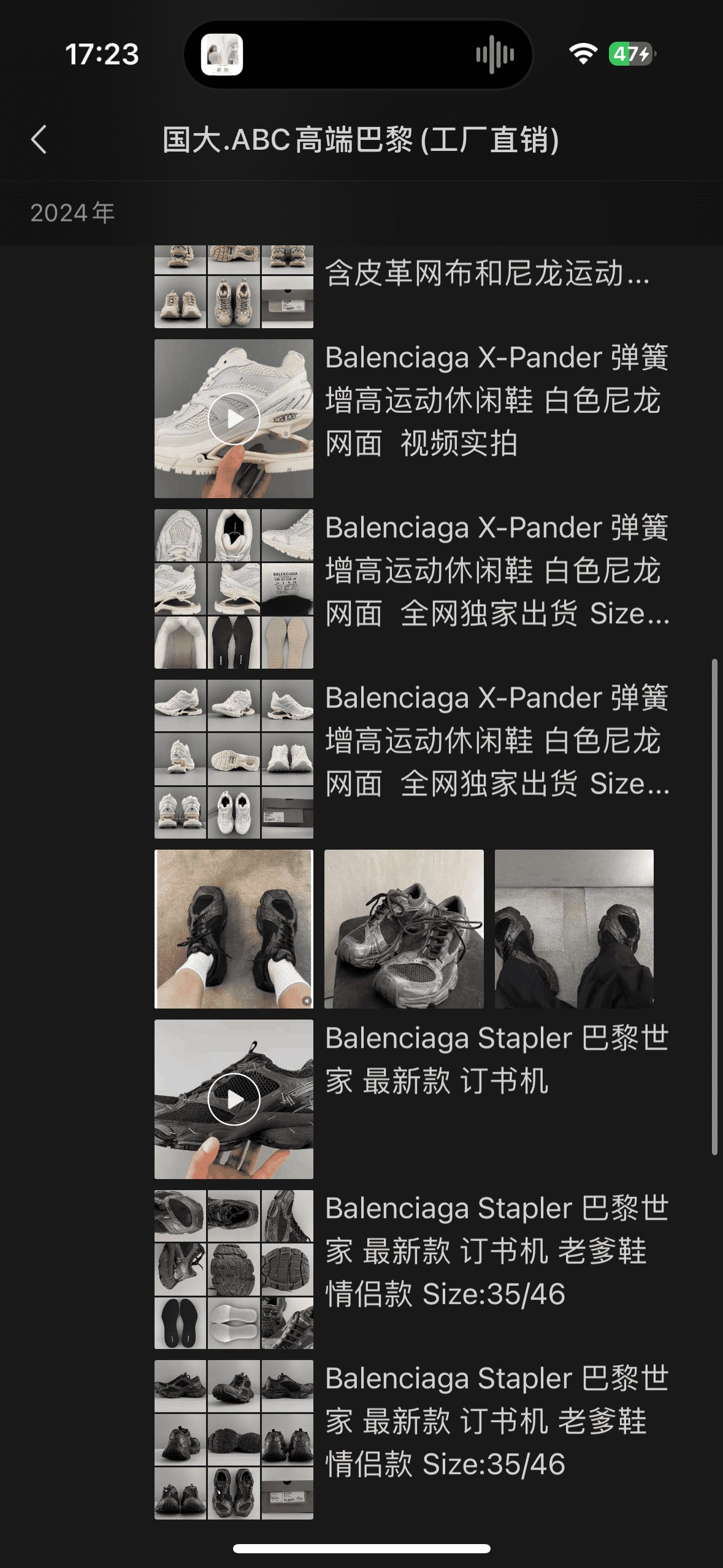This screenshot has width=723, height=1568.
Task: Play the Balenciaga Stapler 订书机 video
Action: point(234,1099)
